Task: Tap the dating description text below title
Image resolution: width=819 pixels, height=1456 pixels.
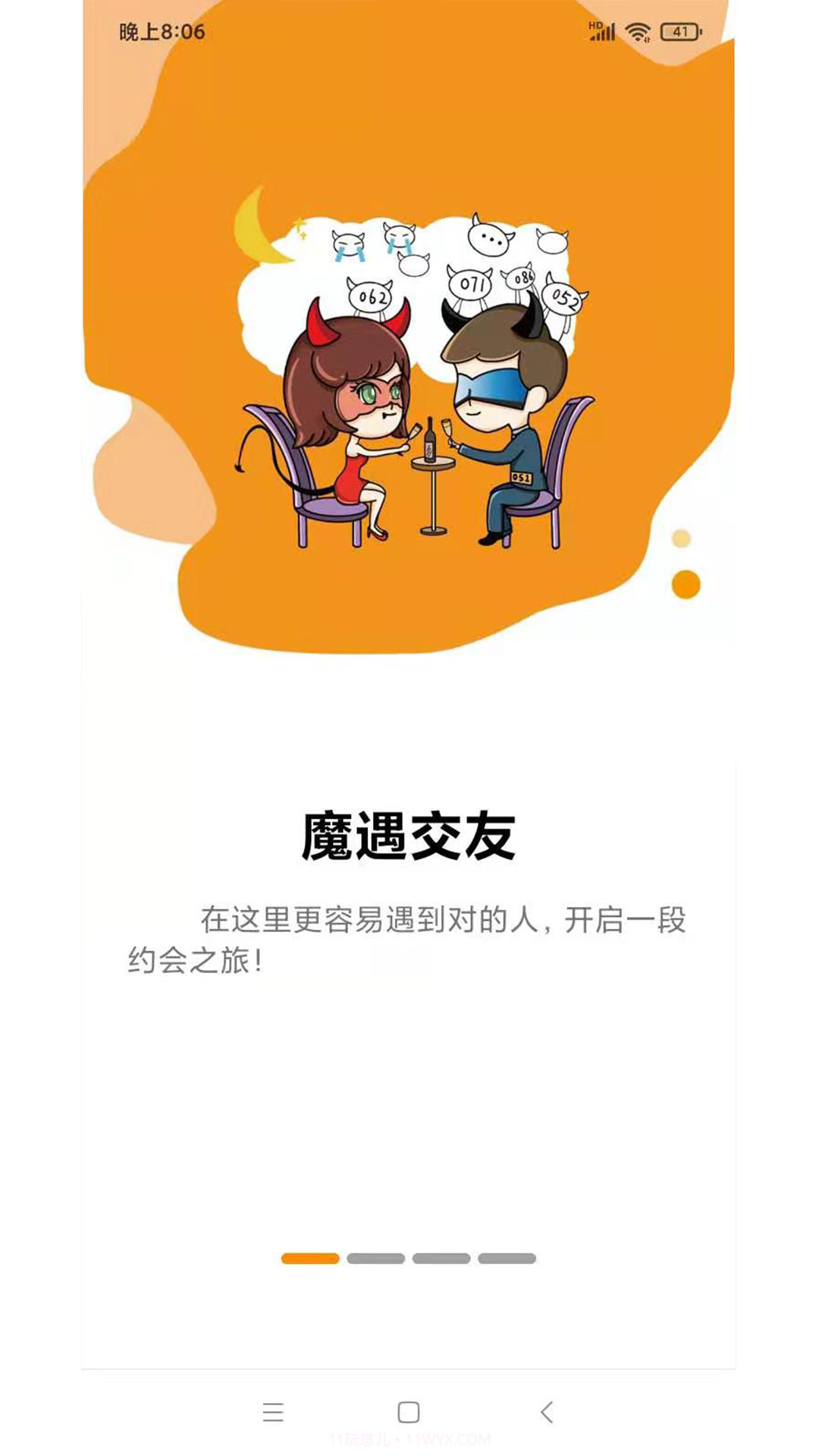Action: [x=409, y=940]
